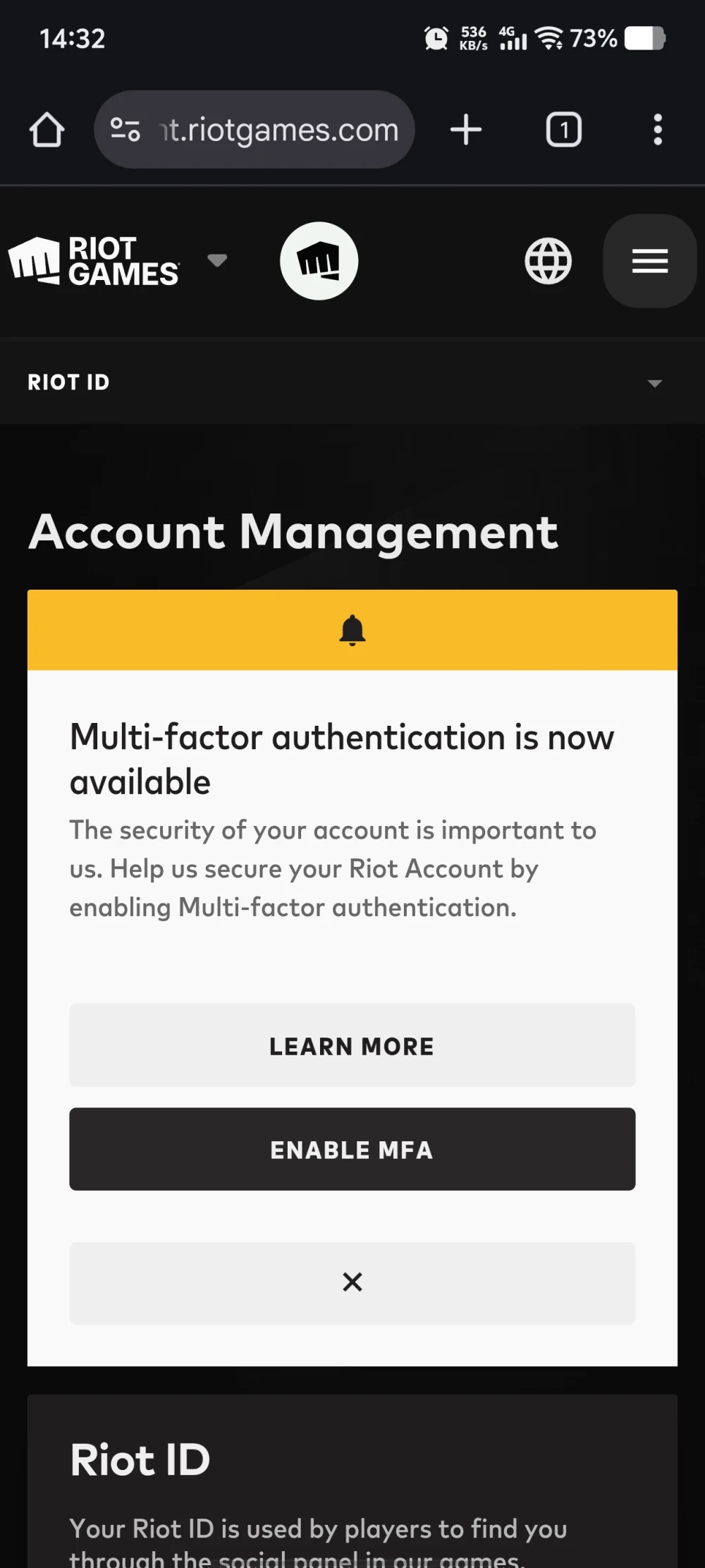Open the browser overflow menu
Image resolution: width=705 pixels, height=1568 pixels.
pyautogui.click(x=657, y=130)
